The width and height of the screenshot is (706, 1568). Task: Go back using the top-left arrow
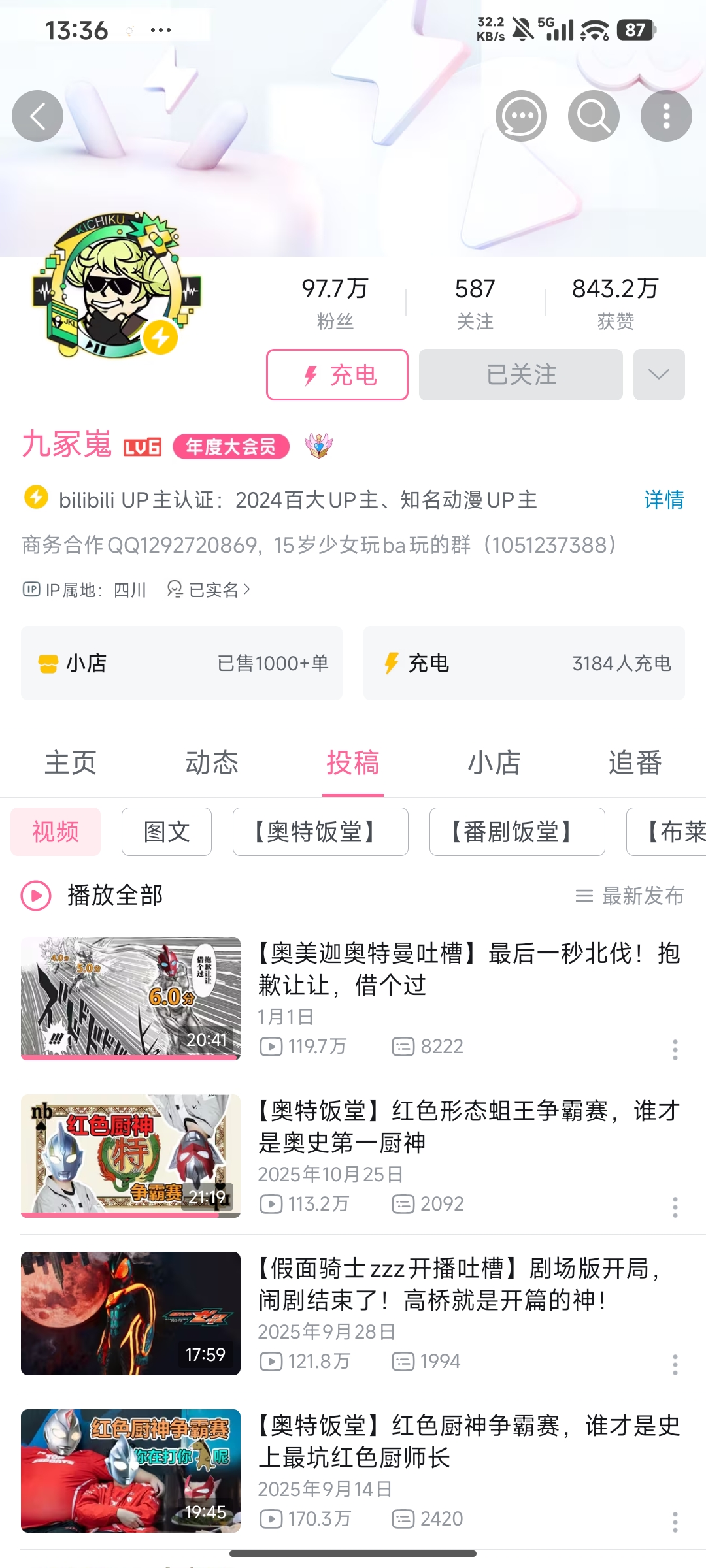37,116
